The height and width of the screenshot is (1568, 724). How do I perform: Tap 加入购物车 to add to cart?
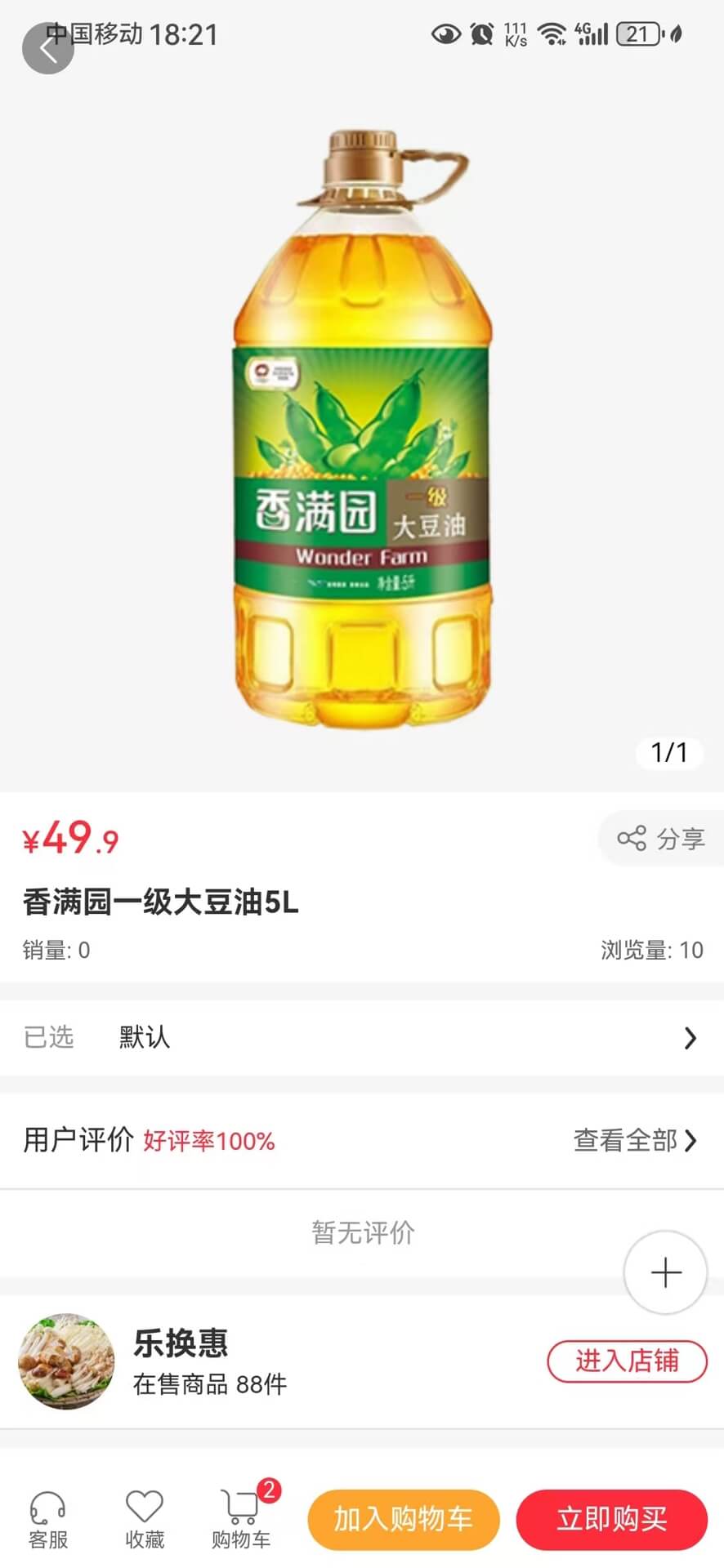pos(403,1519)
